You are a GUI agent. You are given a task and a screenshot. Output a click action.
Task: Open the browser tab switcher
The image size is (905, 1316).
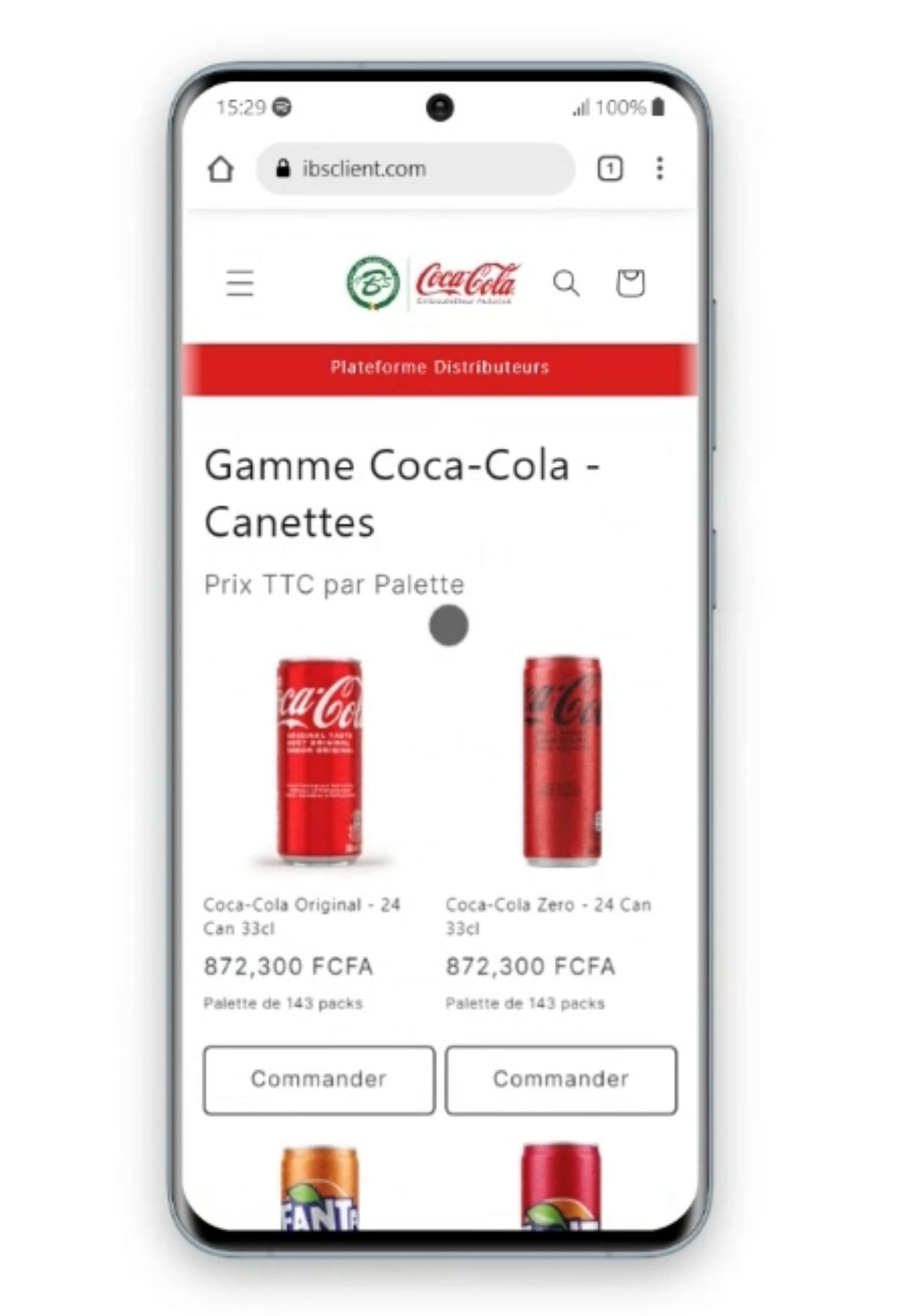pyautogui.click(x=610, y=169)
